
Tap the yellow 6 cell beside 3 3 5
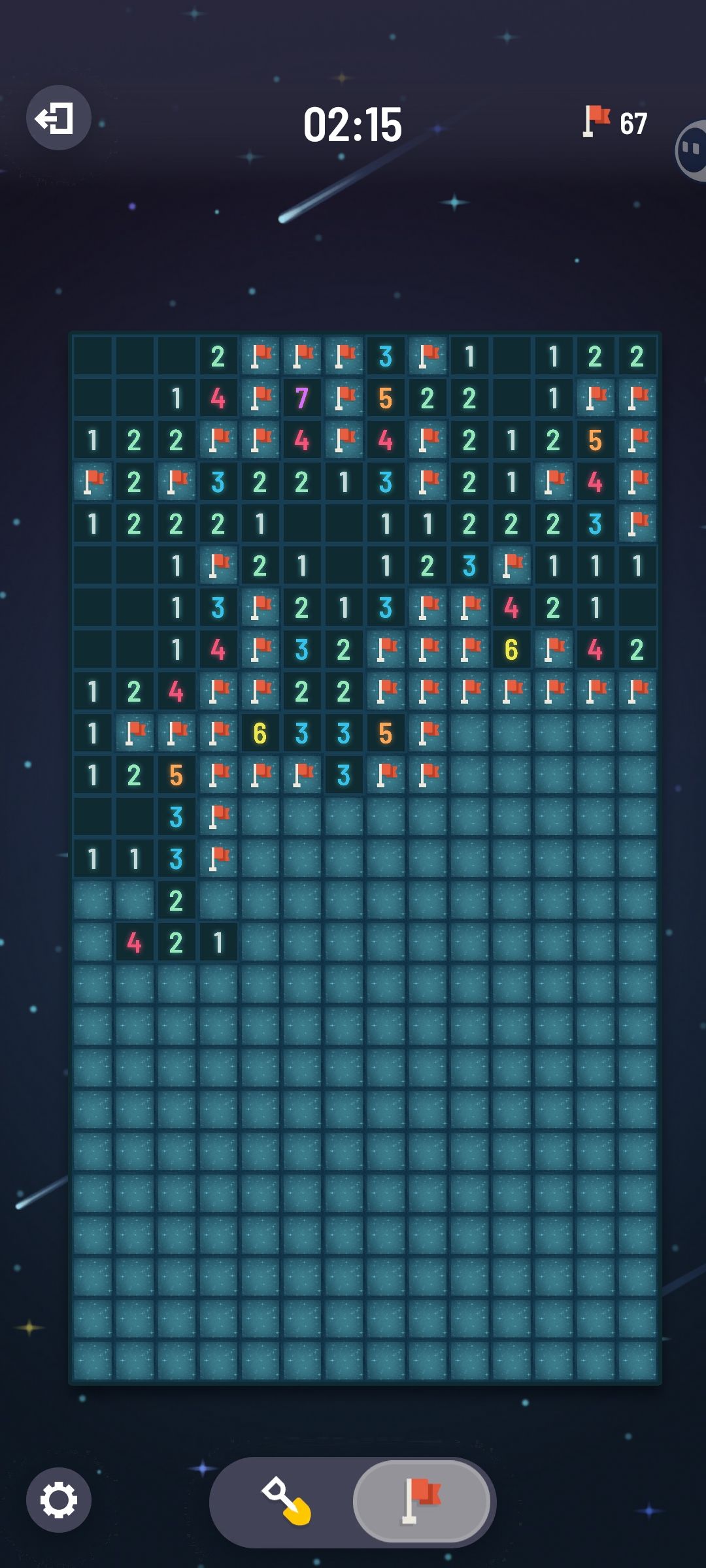pyautogui.click(x=260, y=733)
